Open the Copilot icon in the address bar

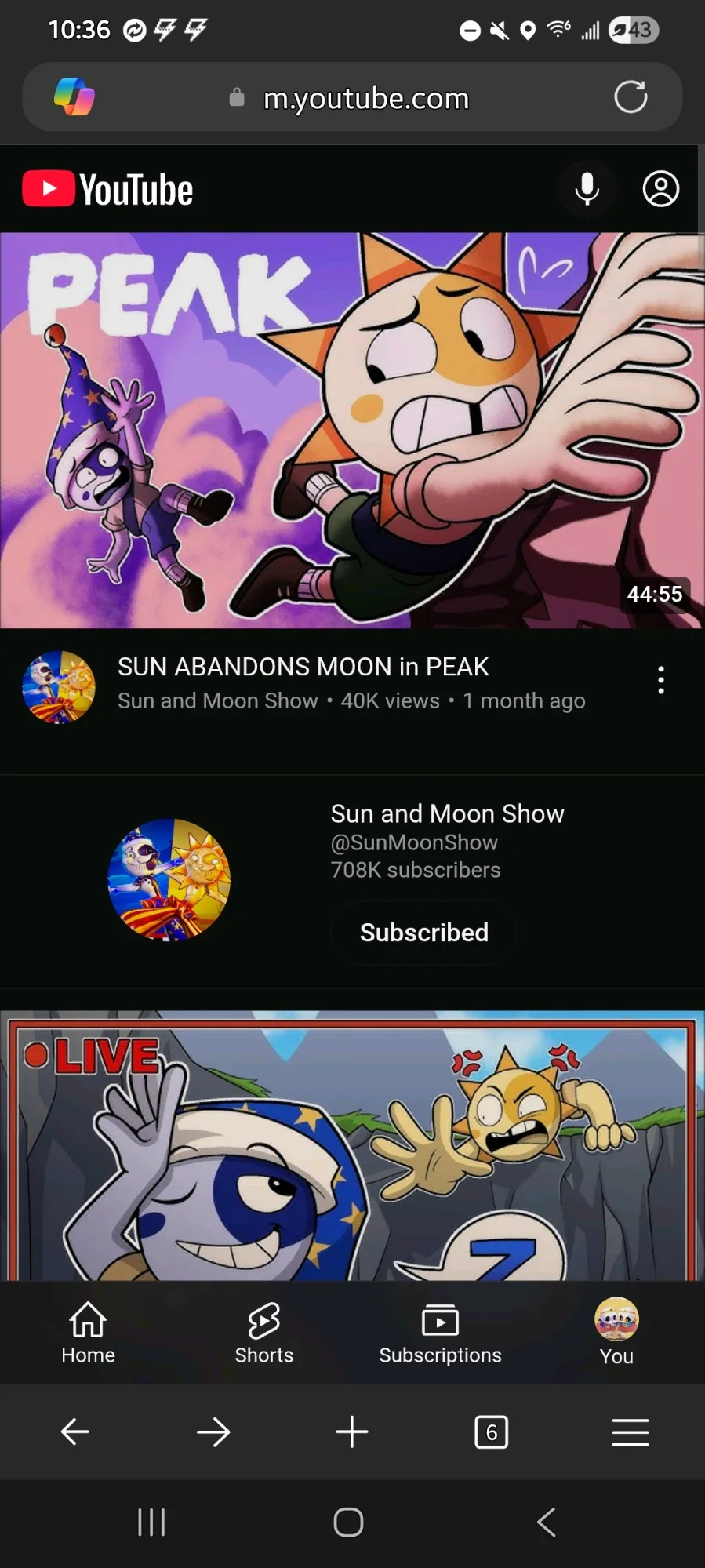74,97
